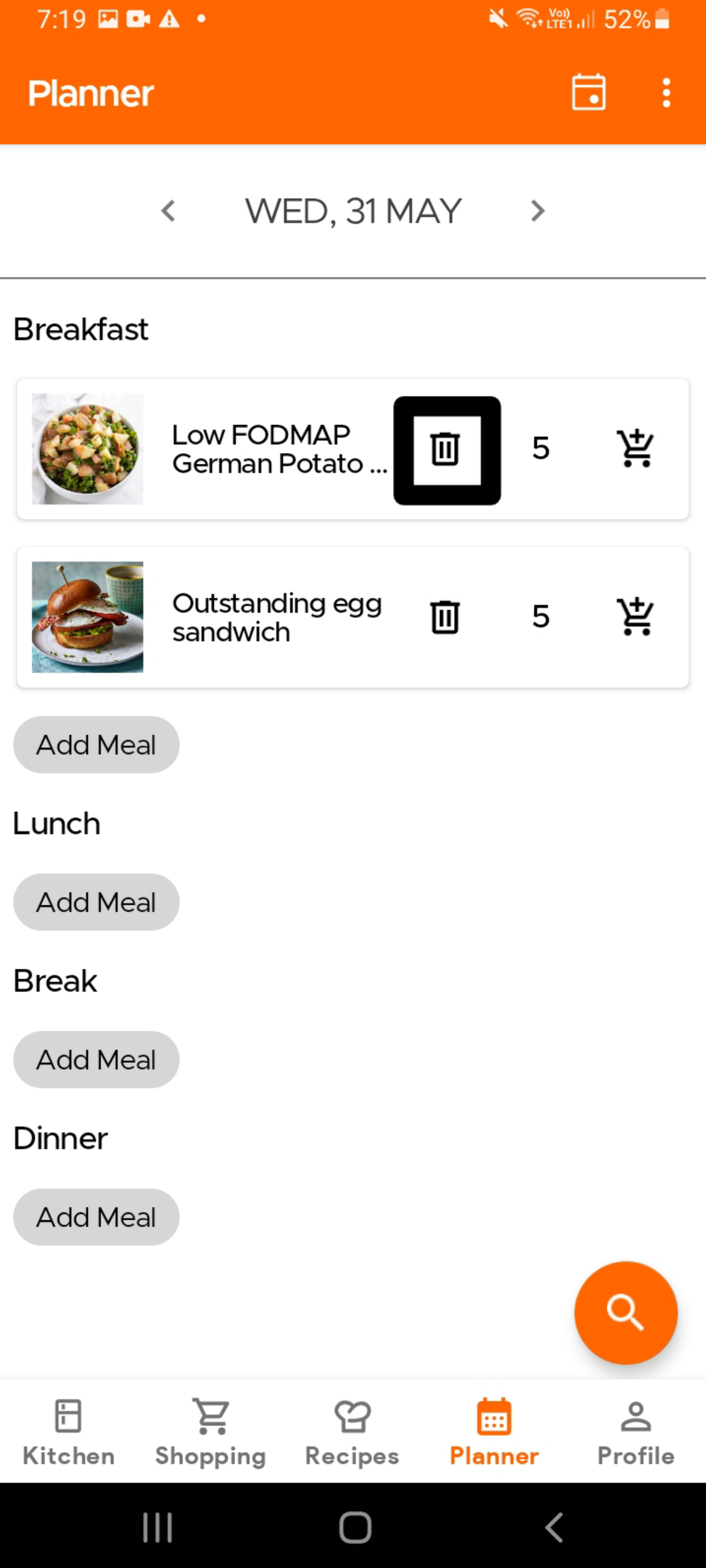706x1568 pixels.
Task: Open the Profile tab
Action: 636,1432
